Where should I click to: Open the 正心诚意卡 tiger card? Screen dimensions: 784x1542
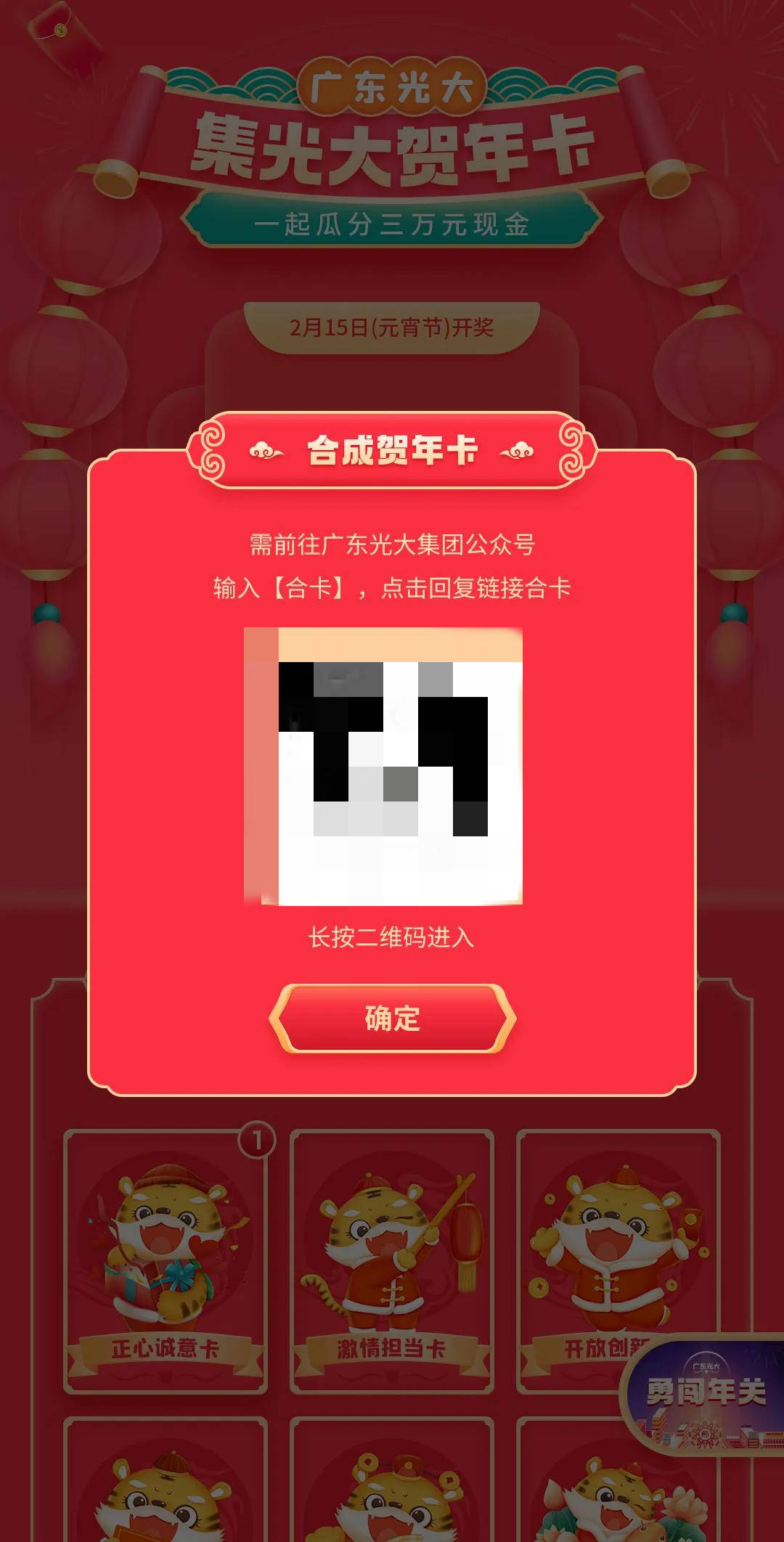point(166,1262)
